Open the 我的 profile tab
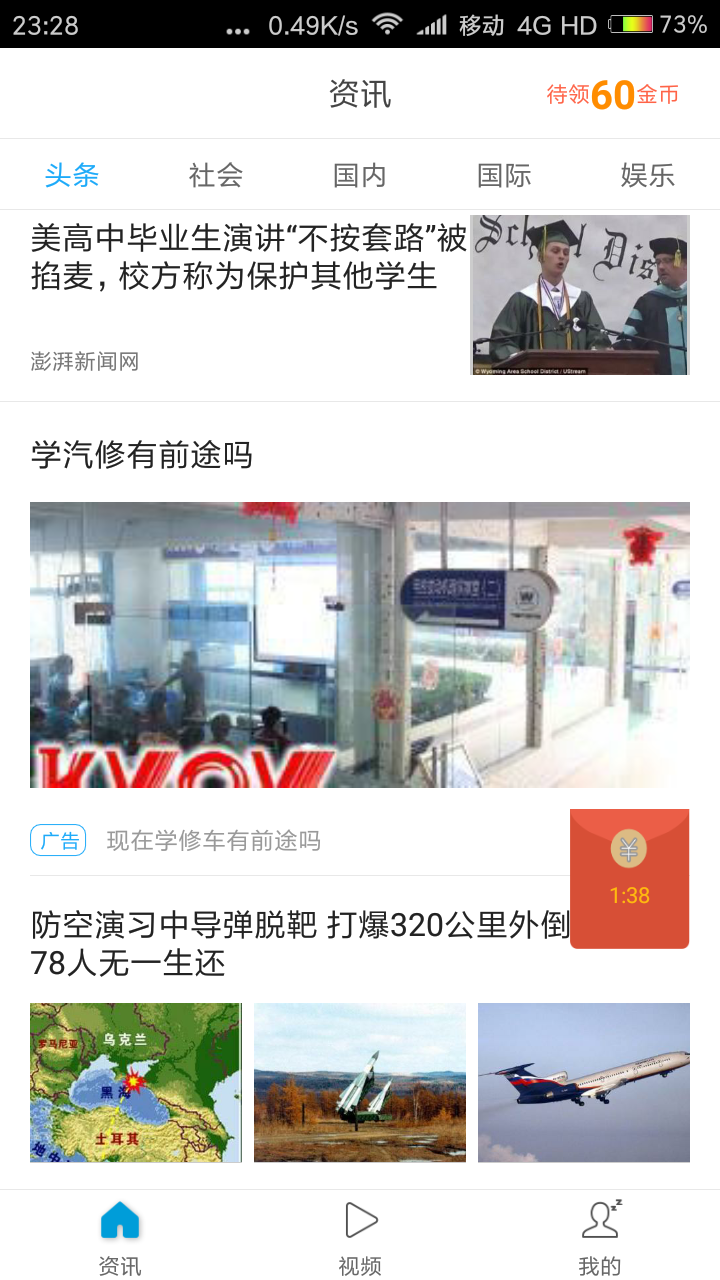720x1280 pixels. (x=600, y=1238)
